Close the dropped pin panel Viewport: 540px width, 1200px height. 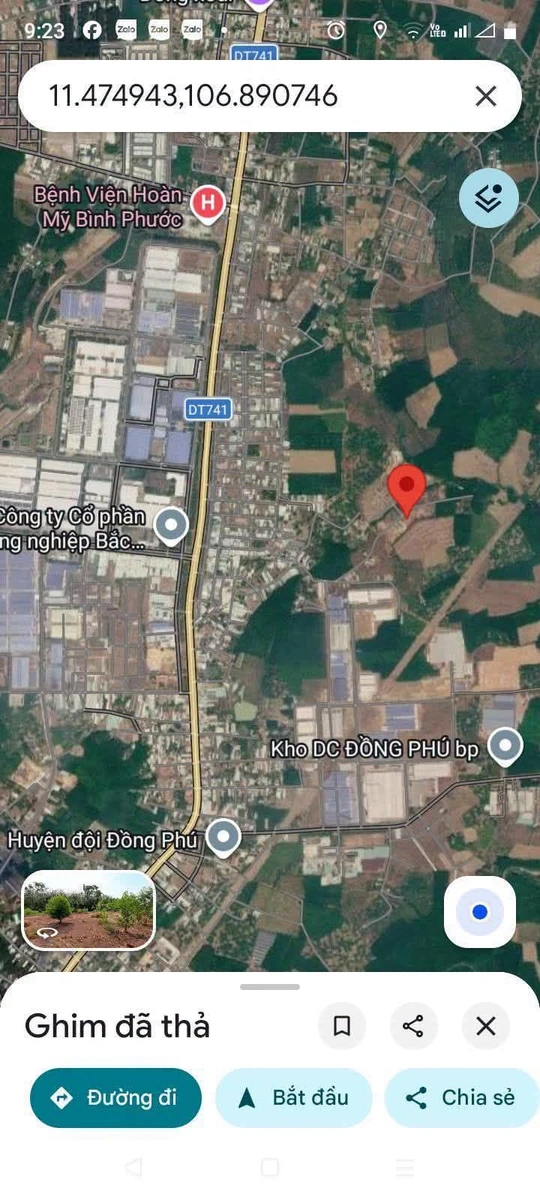pyautogui.click(x=486, y=1026)
